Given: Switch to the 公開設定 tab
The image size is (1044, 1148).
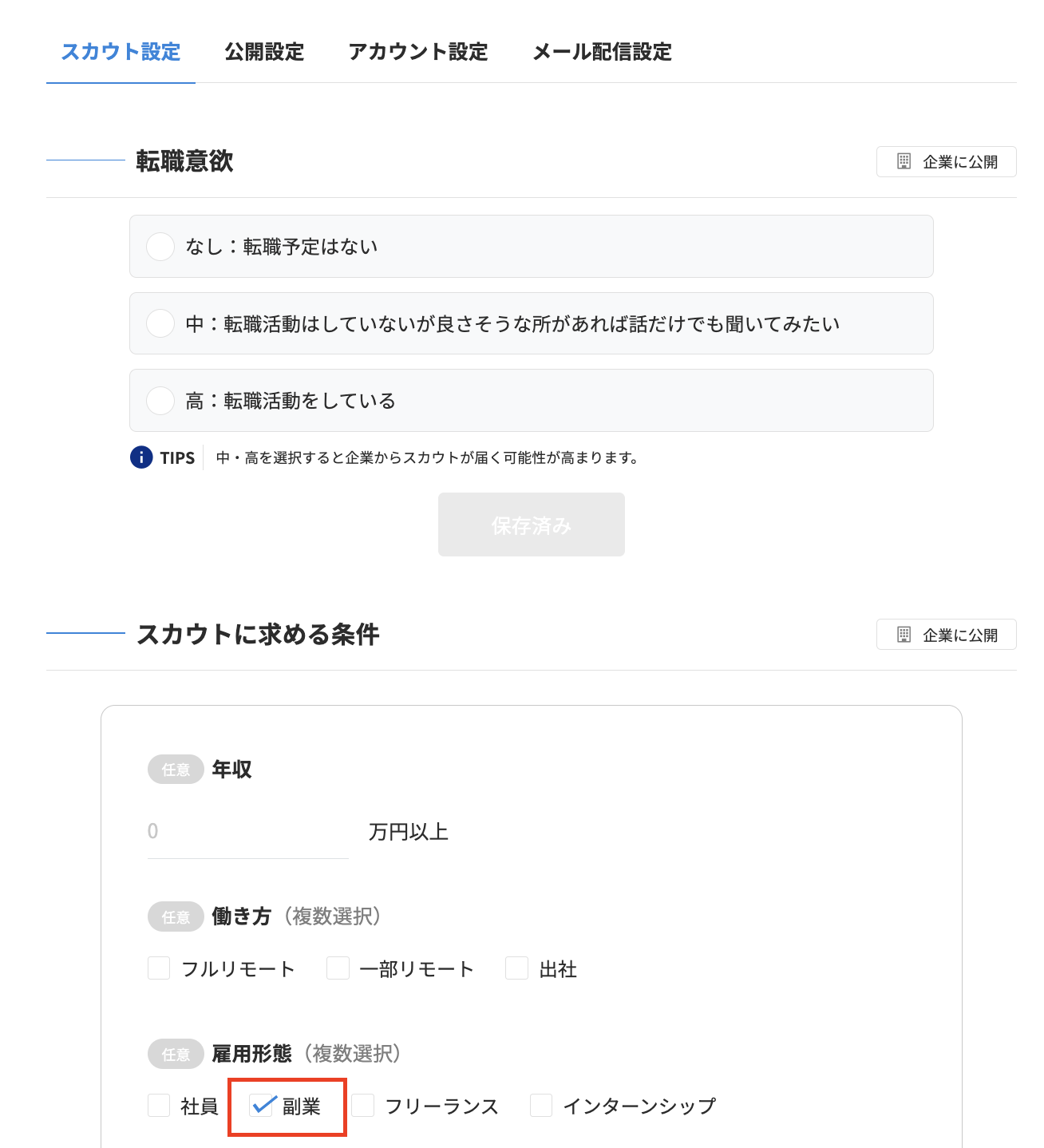Looking at the screenshot, I should click(x=264, y=52).
